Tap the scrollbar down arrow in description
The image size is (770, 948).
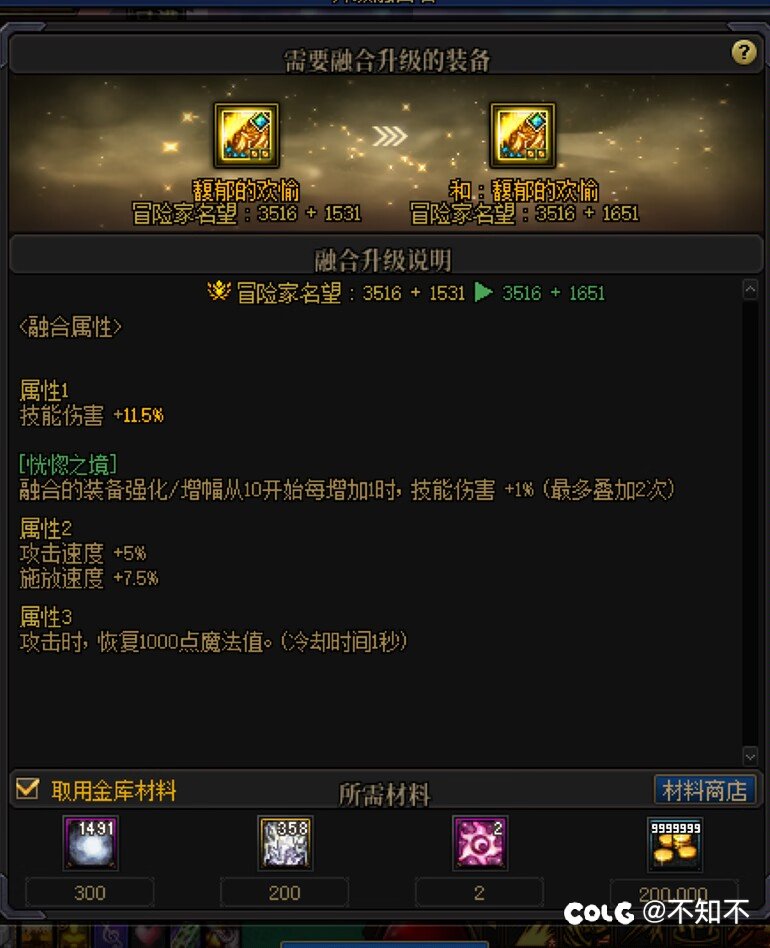[x=750, y=756]
